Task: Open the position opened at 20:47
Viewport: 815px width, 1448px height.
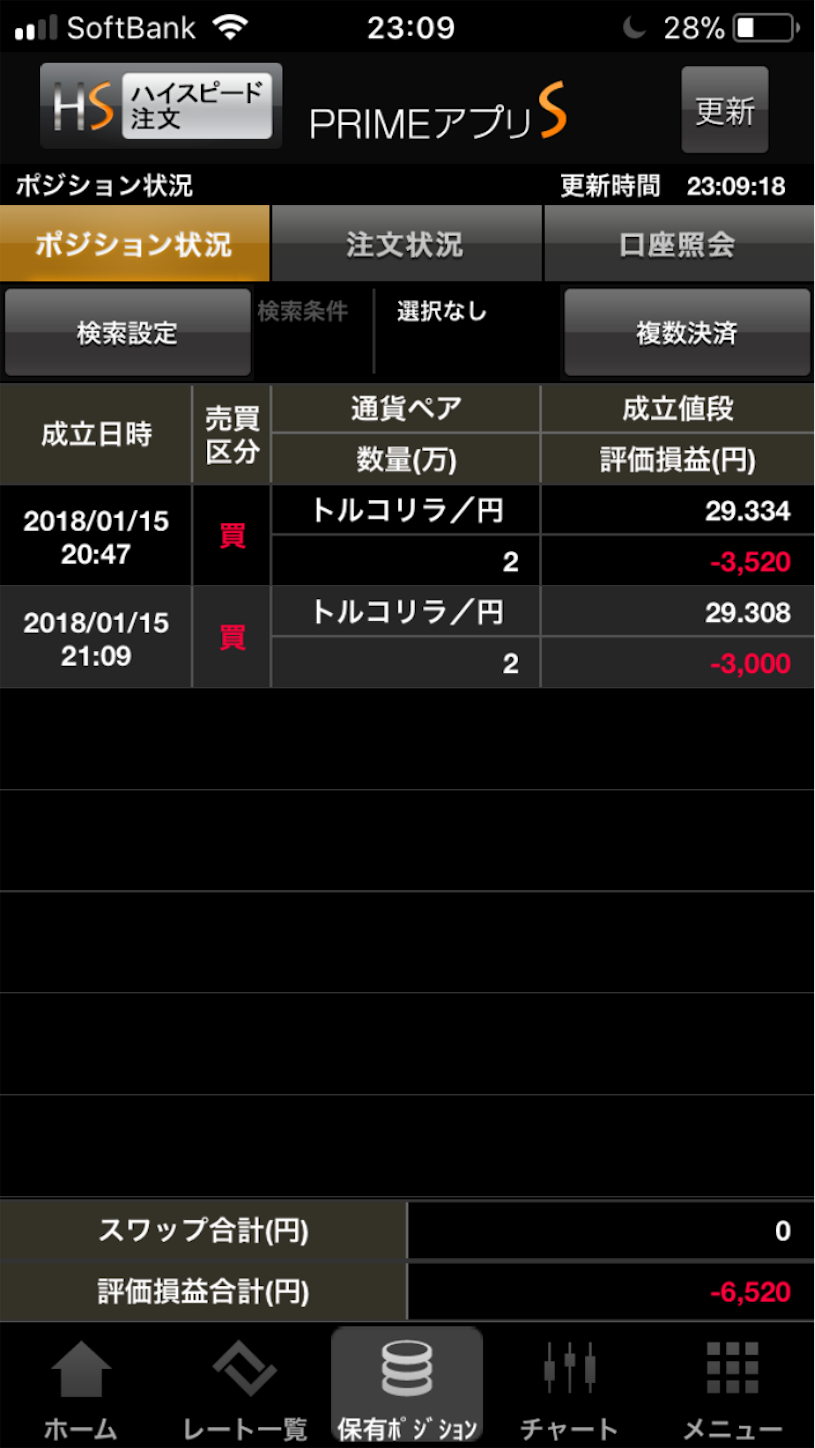Action: point(407,536)
